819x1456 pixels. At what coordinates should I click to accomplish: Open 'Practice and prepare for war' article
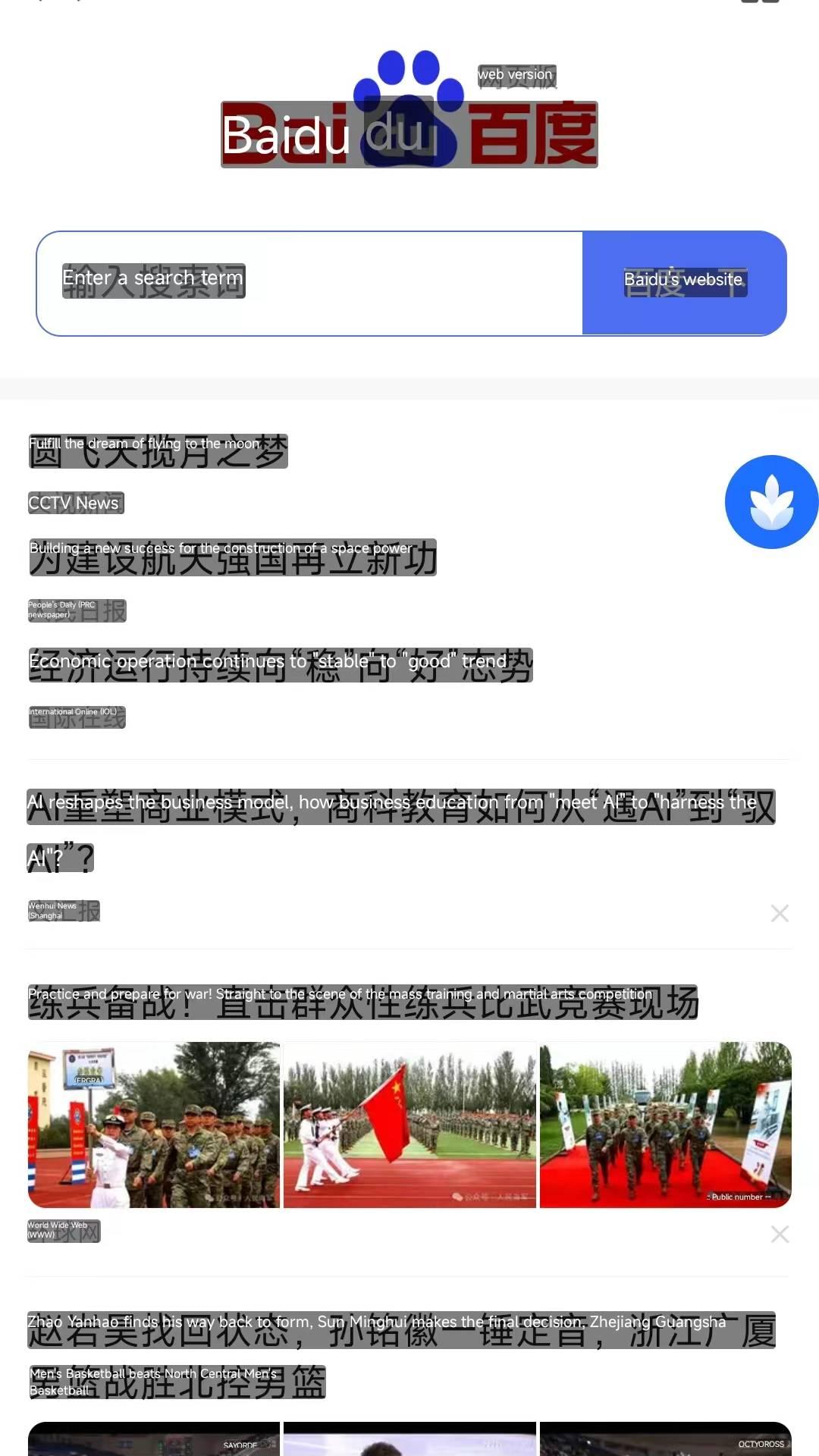pos(362,1002)
